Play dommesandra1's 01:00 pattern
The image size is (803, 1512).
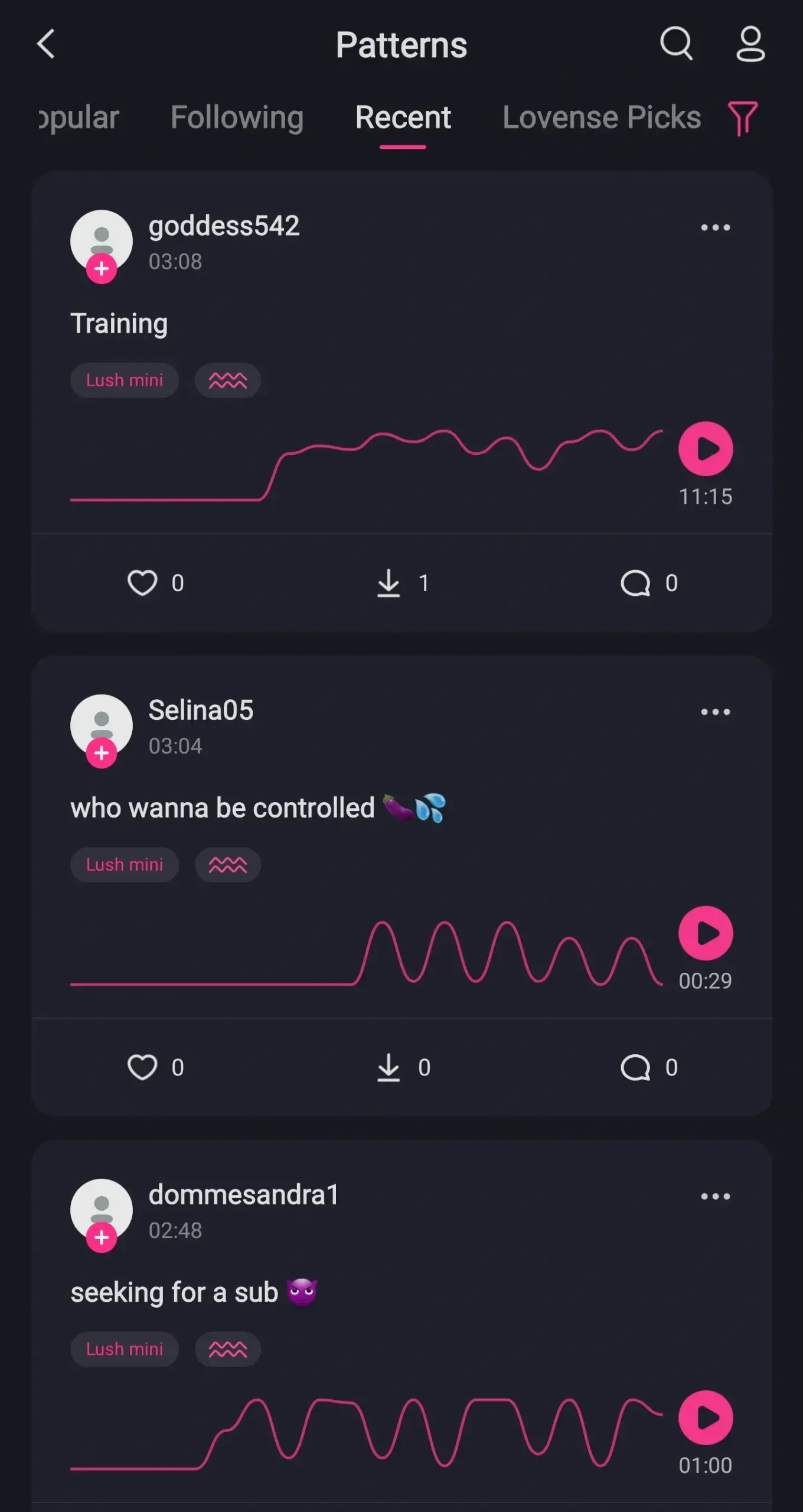tap(706, 1417)
